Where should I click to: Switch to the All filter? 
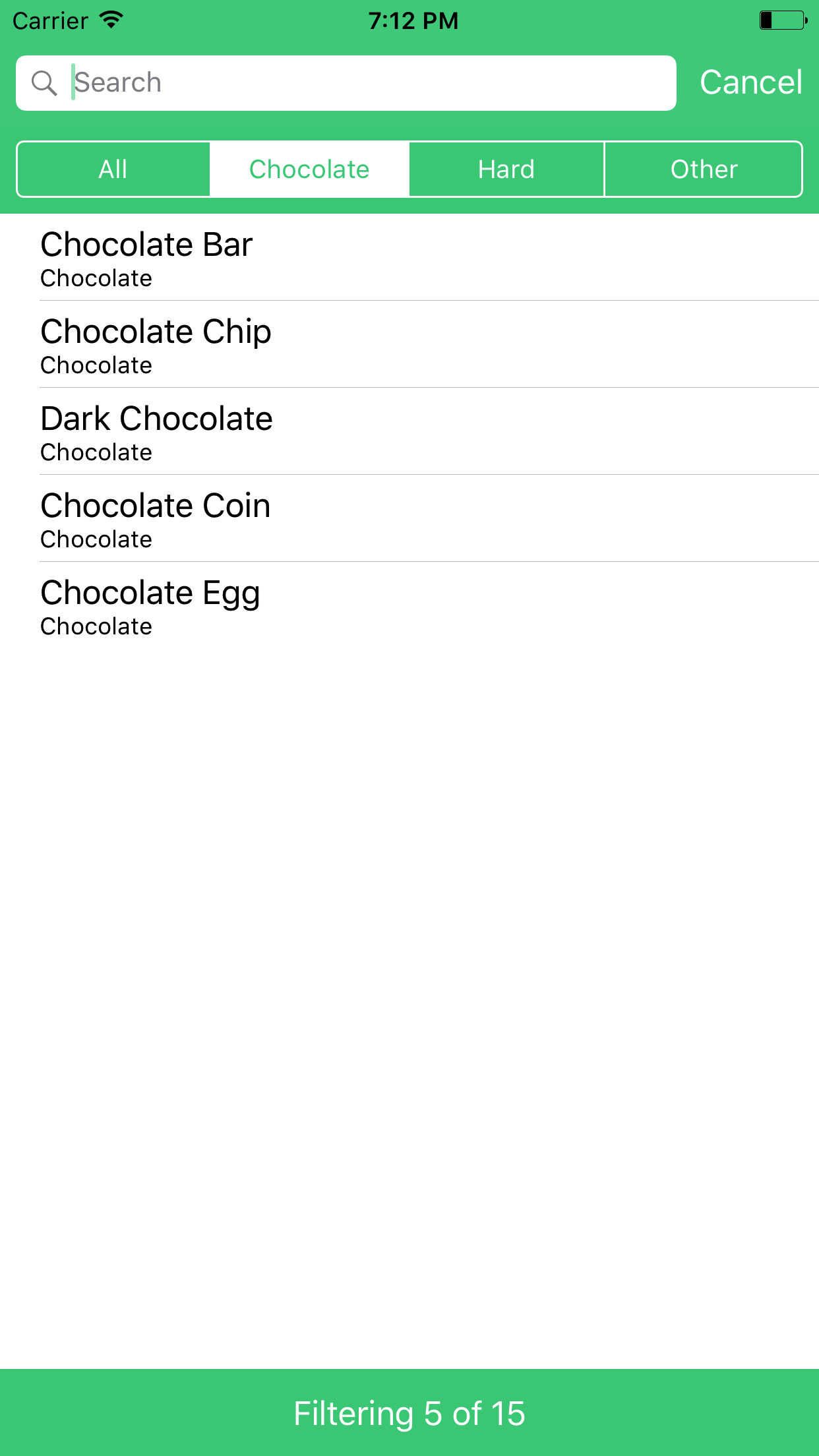tap(113, 169)
